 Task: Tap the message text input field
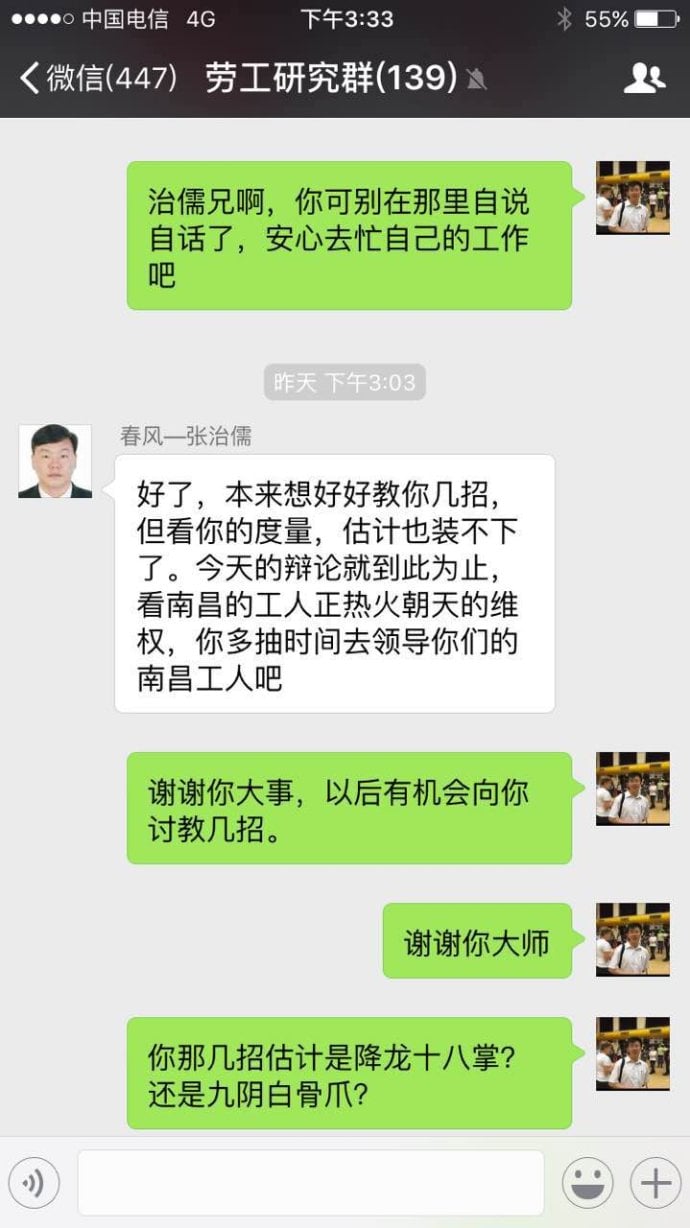tap(310, 1183)
